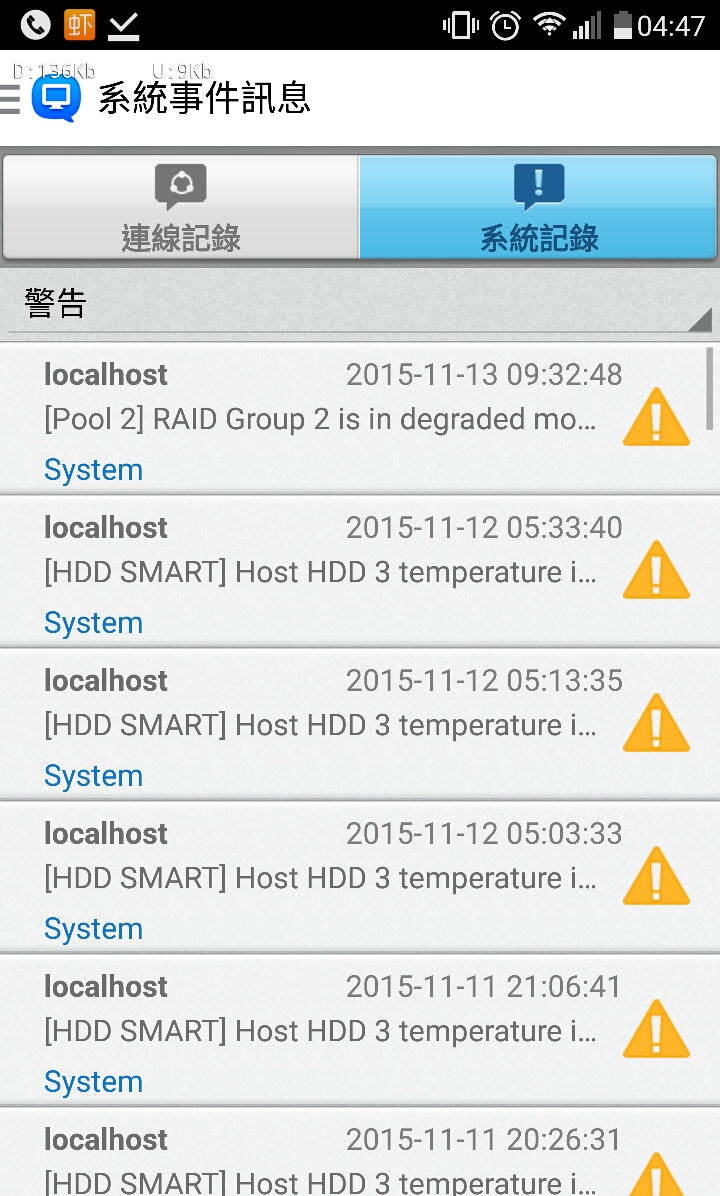
Task: Switch to the 連線記錄 tab
Action: point(181,207)
